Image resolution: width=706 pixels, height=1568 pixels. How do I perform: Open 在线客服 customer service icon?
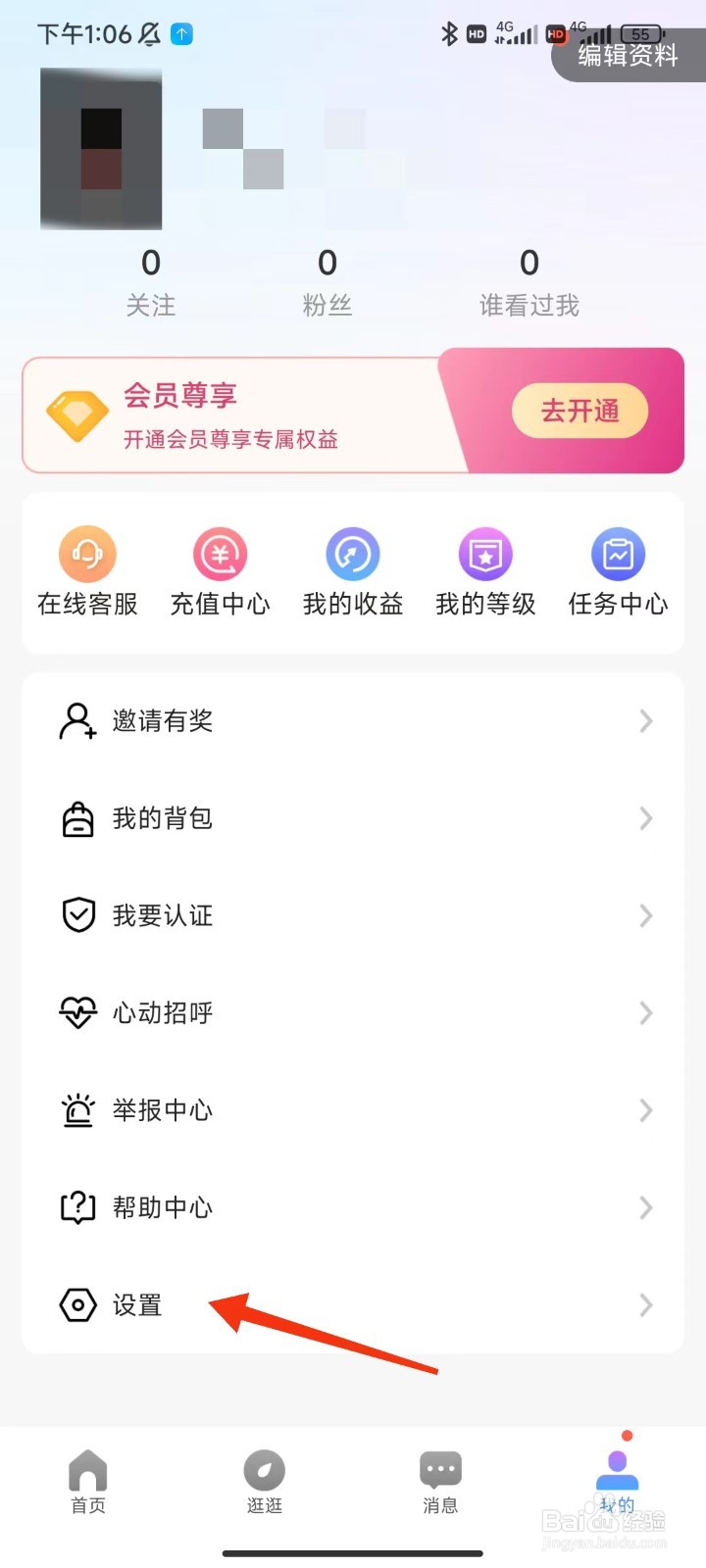87,553
